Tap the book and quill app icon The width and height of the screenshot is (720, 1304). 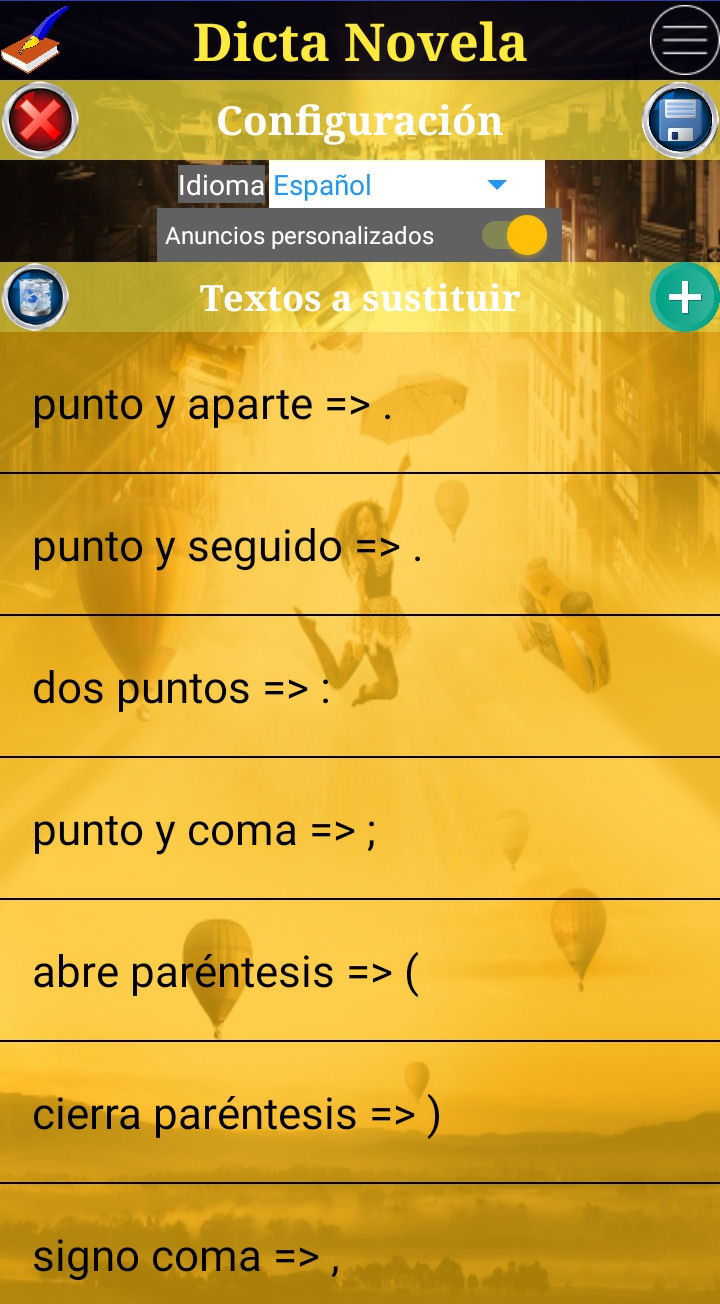pyautogui.click(x=34, y=40)
